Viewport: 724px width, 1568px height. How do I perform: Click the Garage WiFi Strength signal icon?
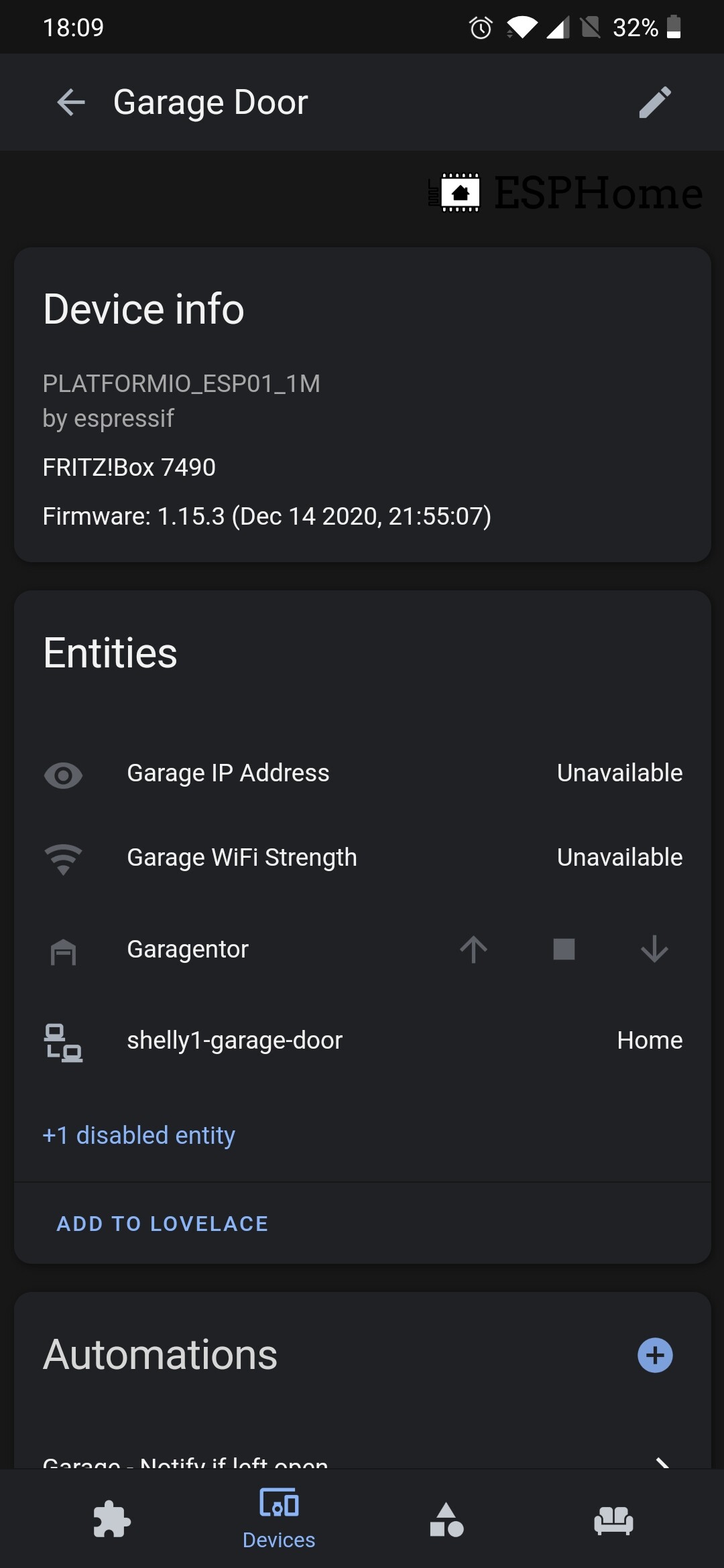[64, 860]
